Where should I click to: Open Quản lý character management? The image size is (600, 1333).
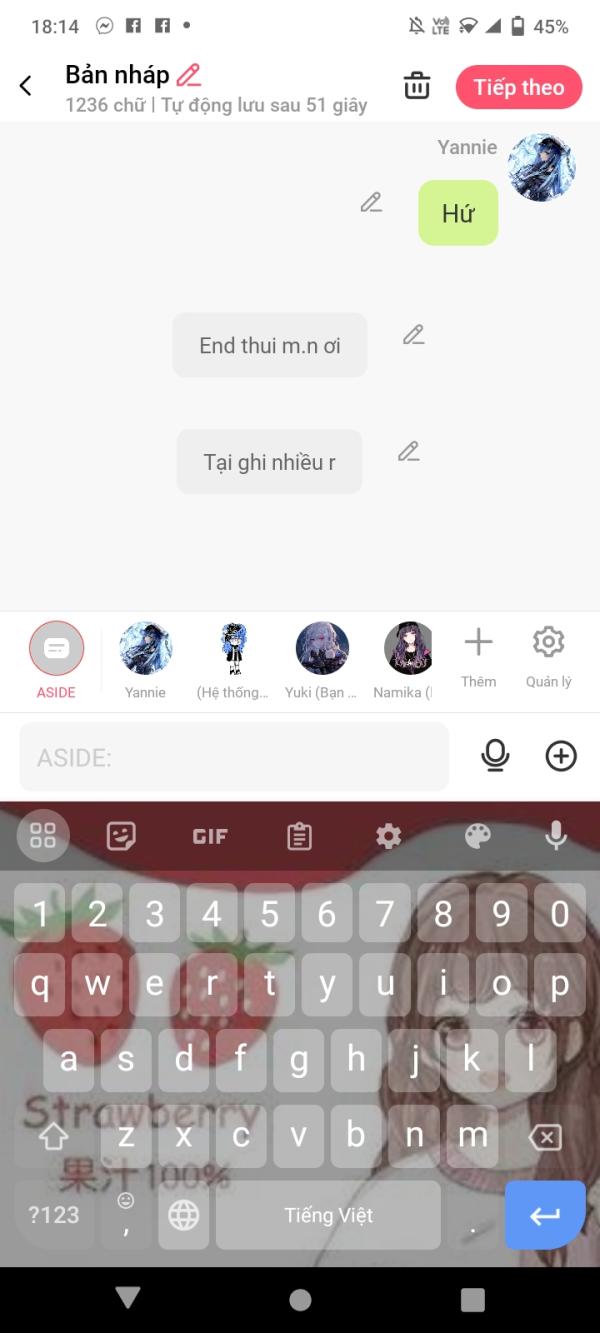click(x=549, y=657)
